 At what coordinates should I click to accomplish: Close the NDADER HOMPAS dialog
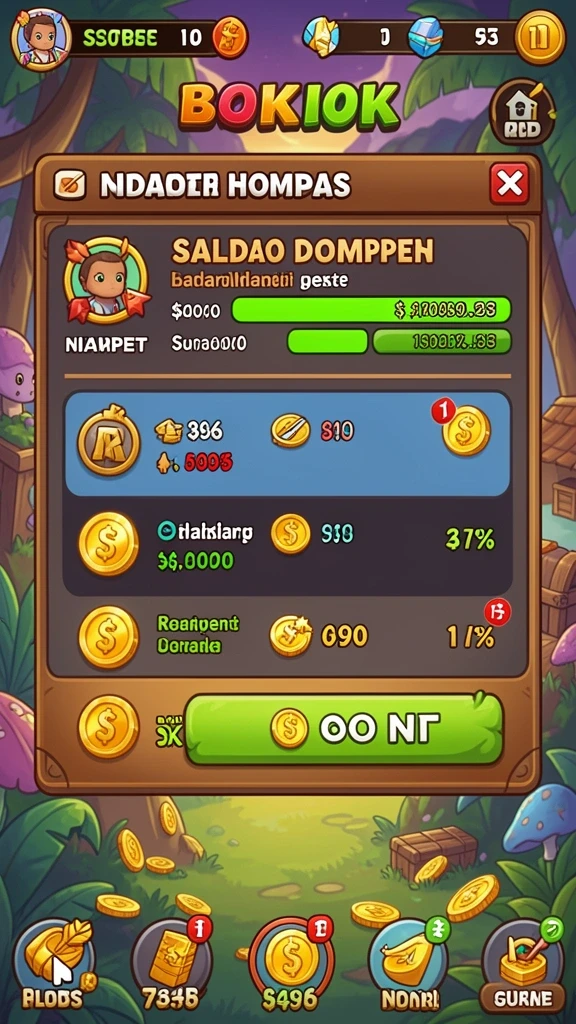point(509,184)
